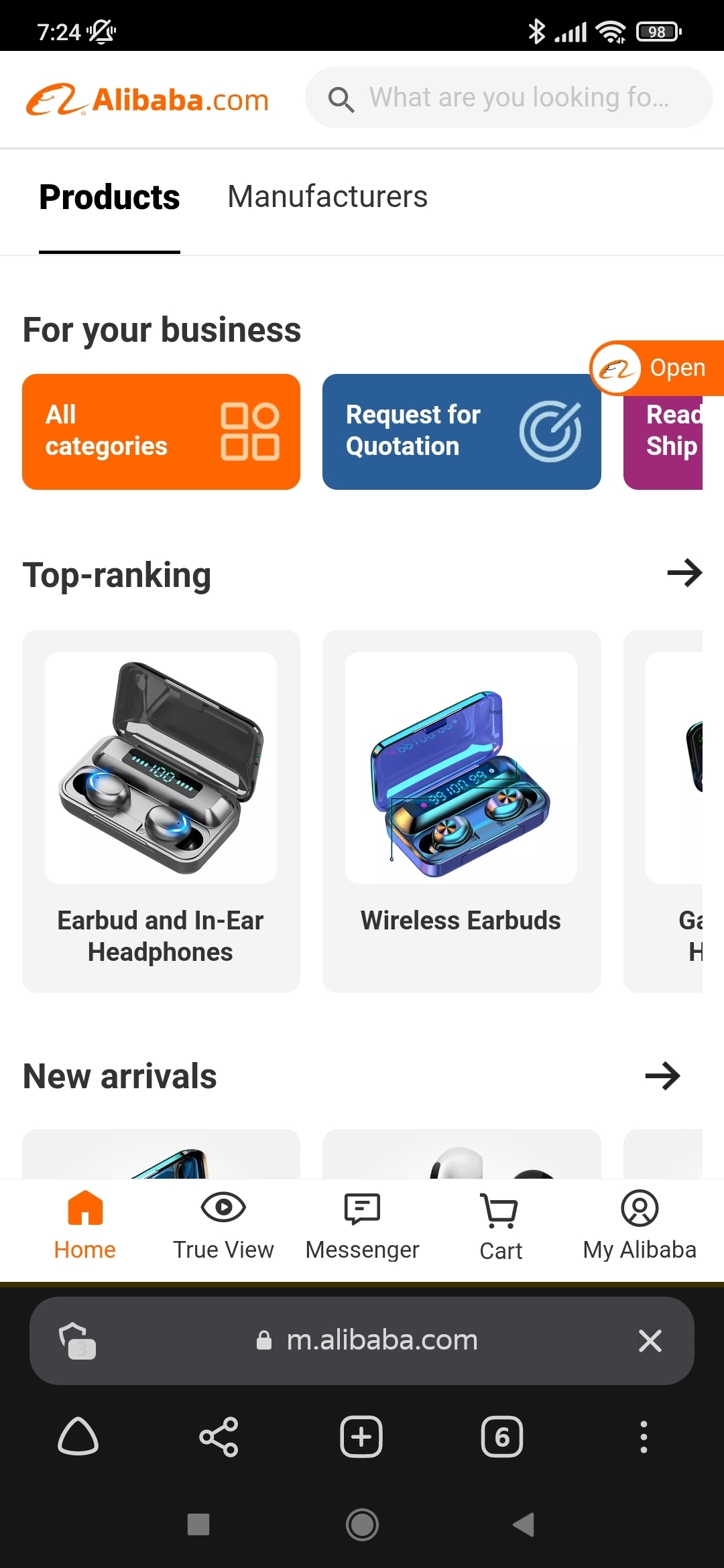Screen dimensions: 724x1568
Task: Stop loading with the X button
Action: pyautogui.click(x=650, y=1341)
